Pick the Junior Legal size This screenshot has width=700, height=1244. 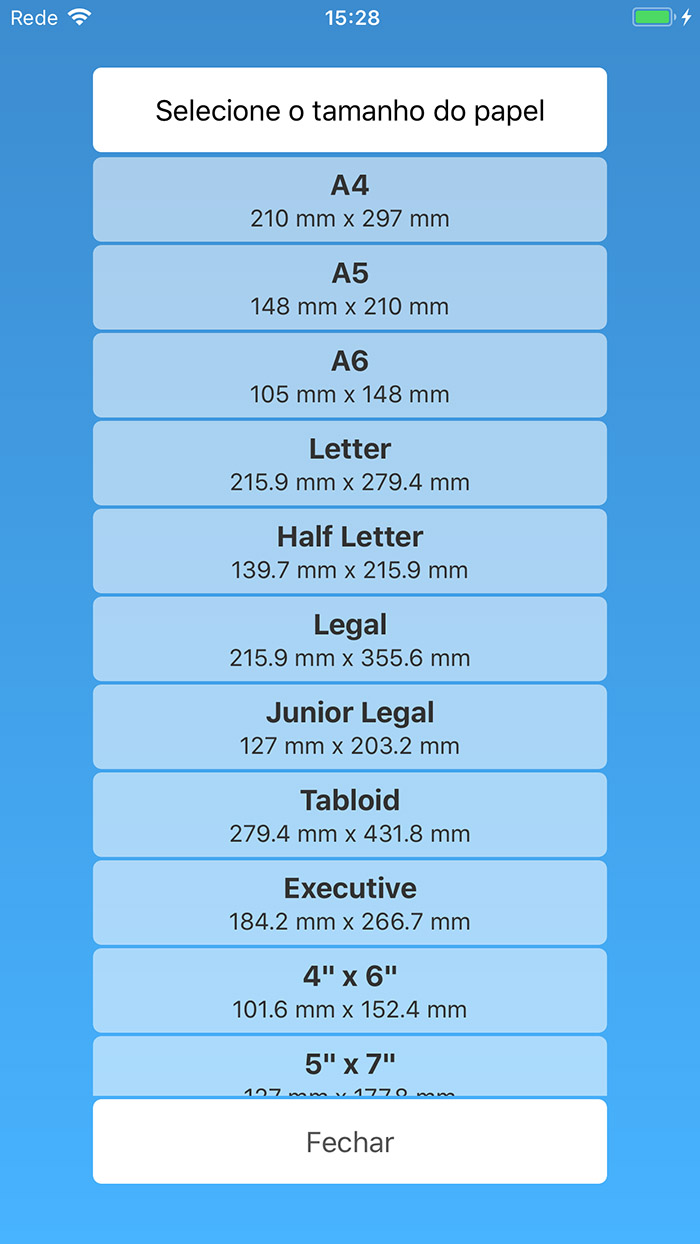point(350,727)
